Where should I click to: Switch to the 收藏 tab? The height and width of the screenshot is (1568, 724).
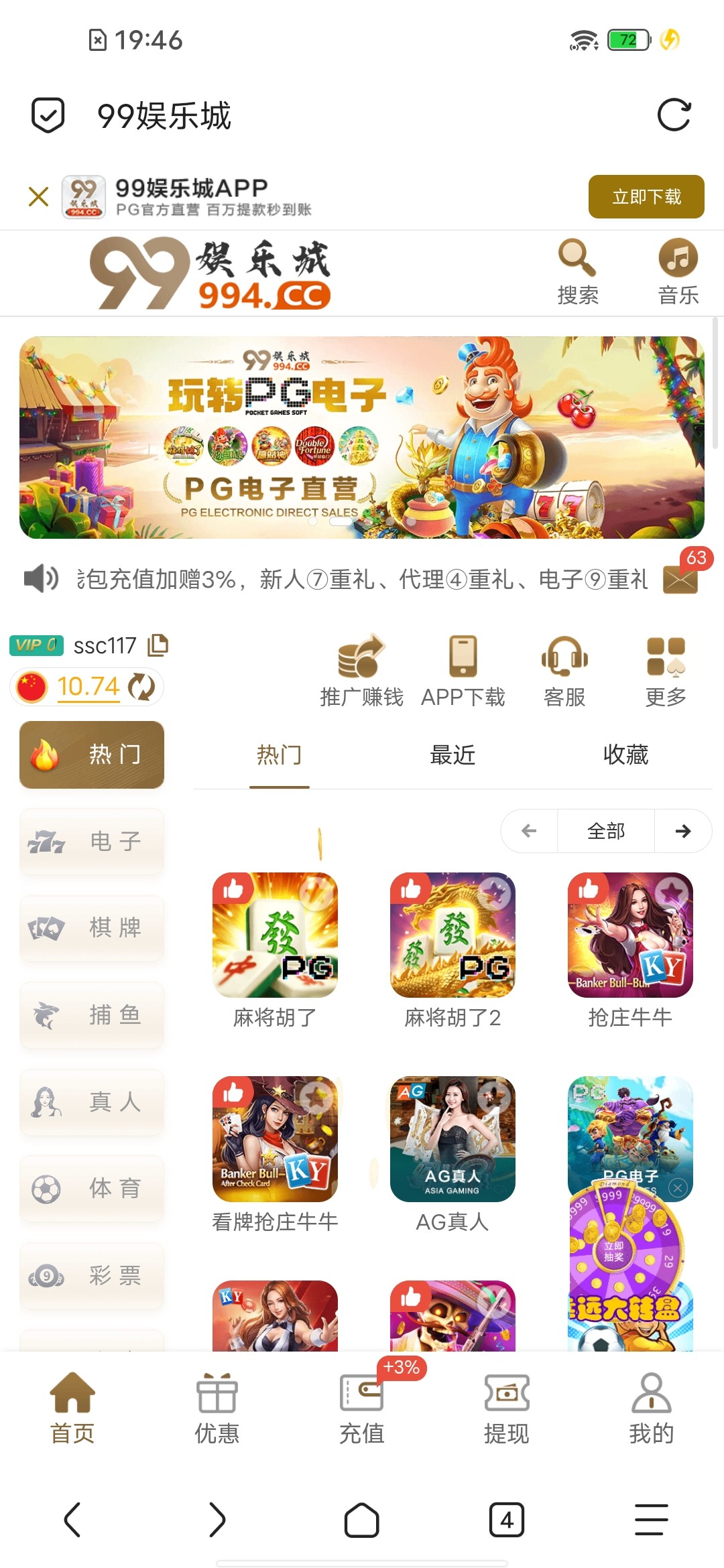625,755
